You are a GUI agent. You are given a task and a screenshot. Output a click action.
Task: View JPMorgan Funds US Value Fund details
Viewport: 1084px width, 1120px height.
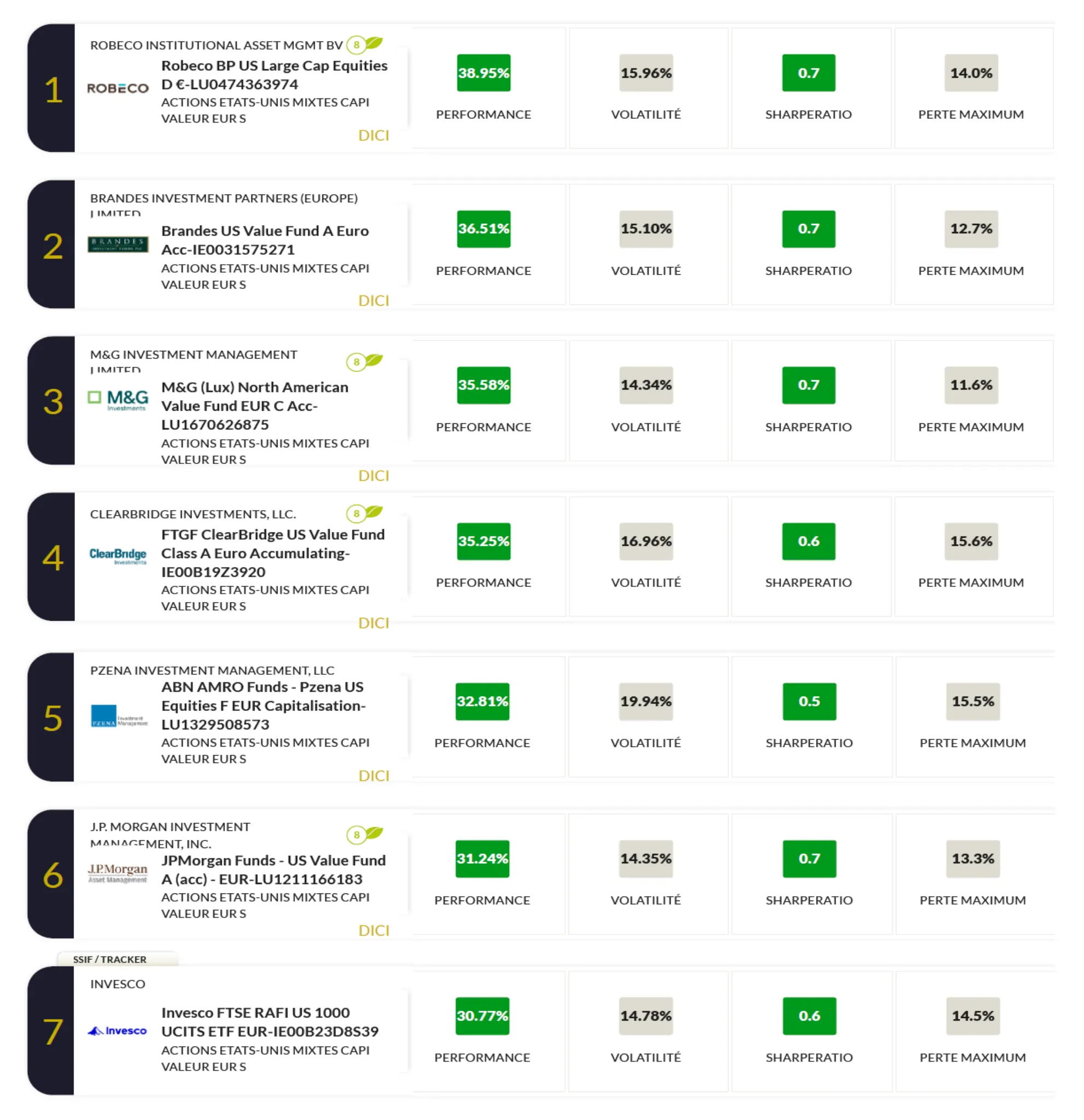(273, 869)
